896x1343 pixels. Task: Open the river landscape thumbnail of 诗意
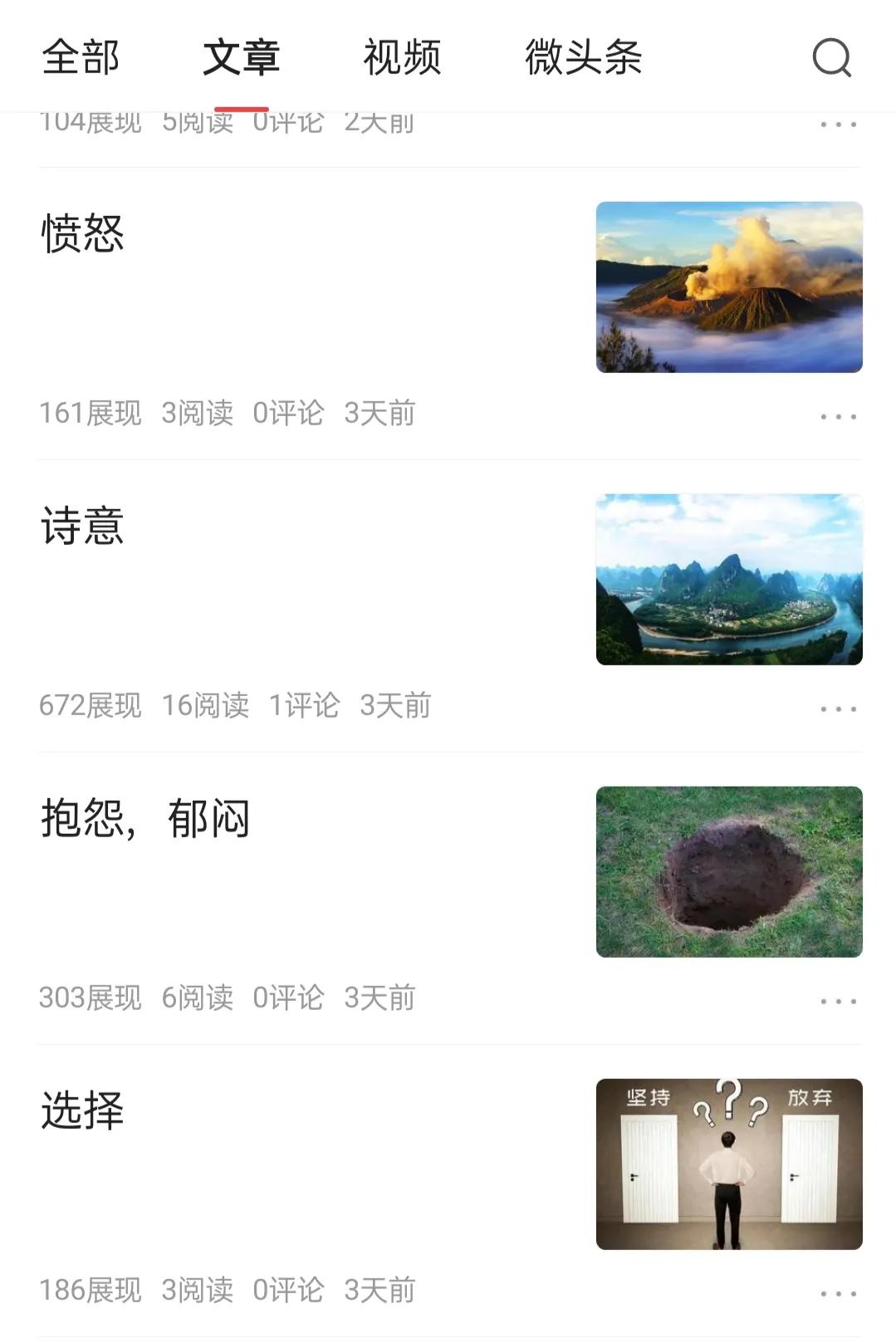729,579
